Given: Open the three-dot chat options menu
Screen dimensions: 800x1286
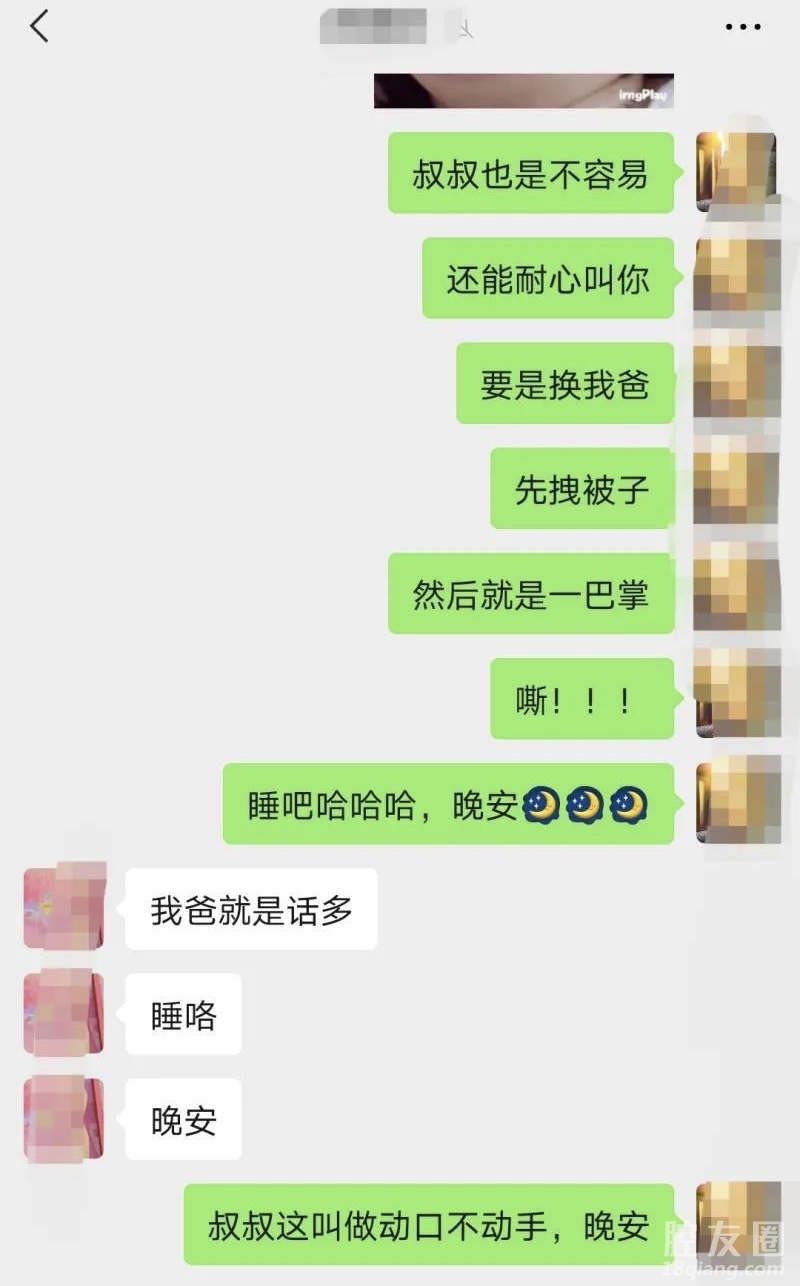Looking at the screenshot, I should click(x=742, y=27).
